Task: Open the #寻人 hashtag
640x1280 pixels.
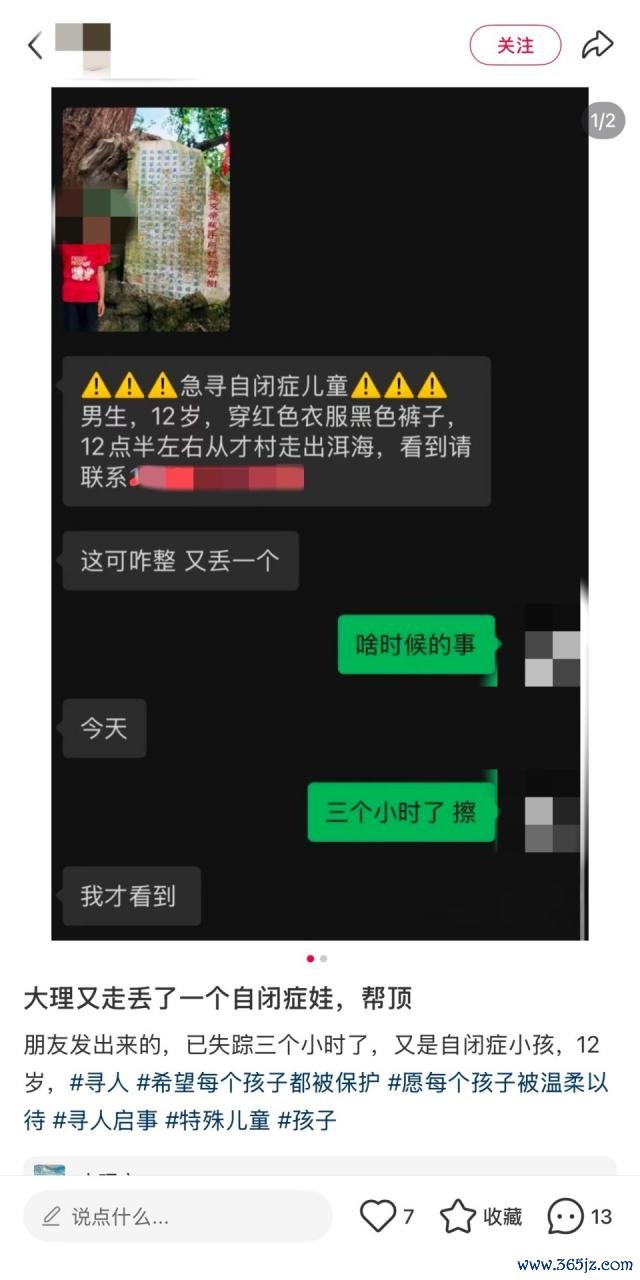Action: pyautogui.click(x=98, y=1082)
